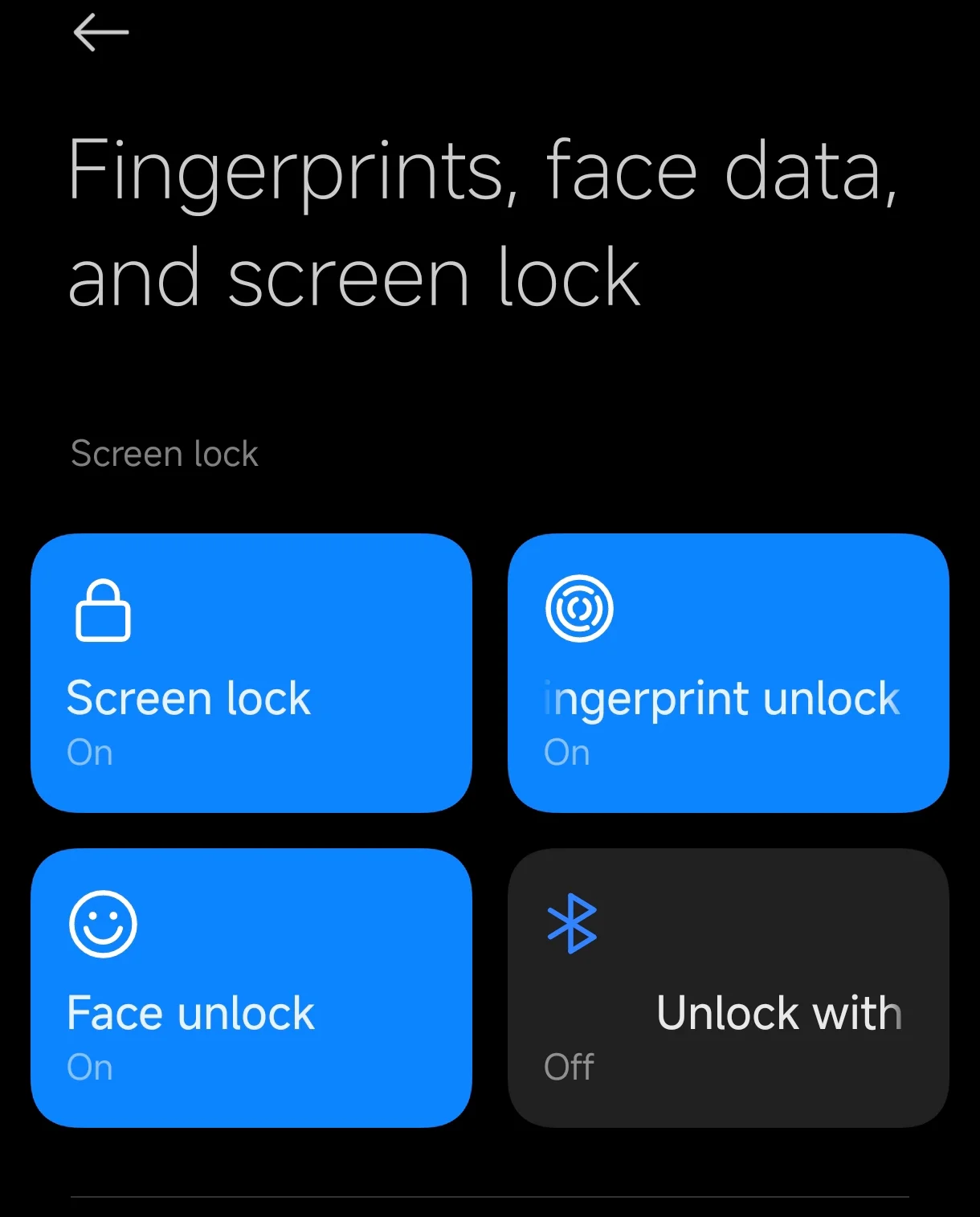Click the On label under Fingerprint unlock
This screenshot has height=1217, width=980.
coord(567,753)
